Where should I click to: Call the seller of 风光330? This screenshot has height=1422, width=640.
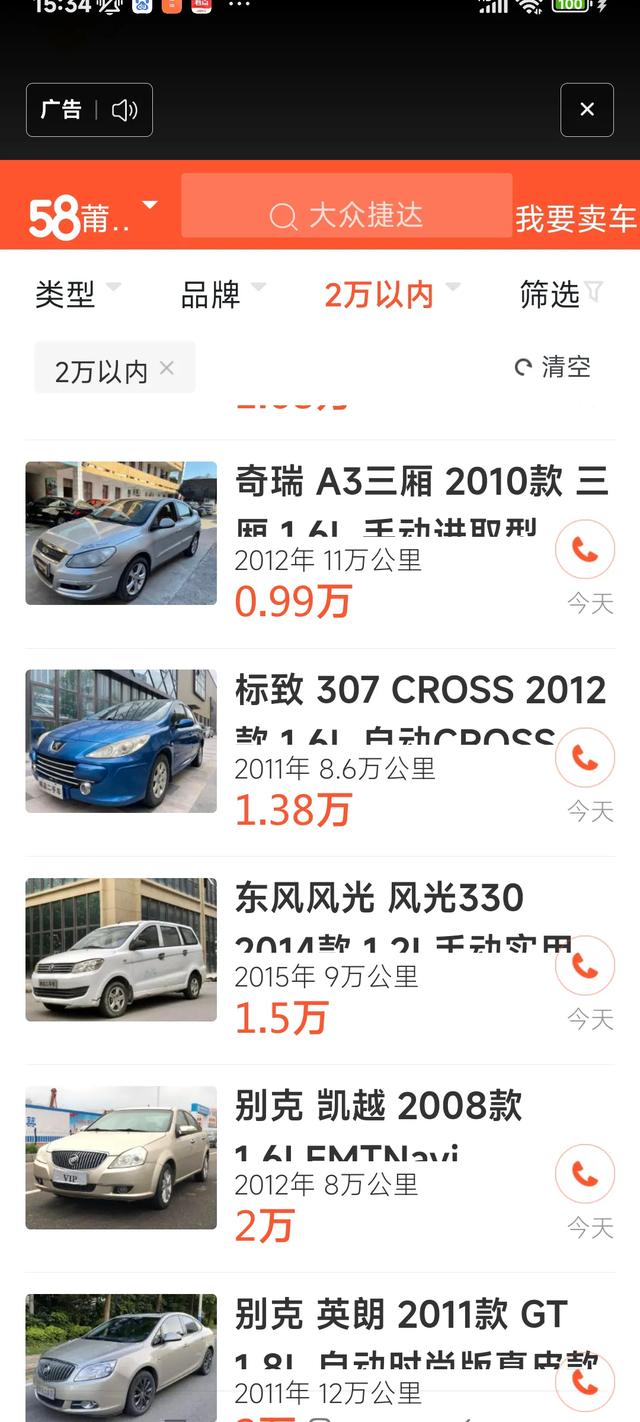(x=585, y=966)
